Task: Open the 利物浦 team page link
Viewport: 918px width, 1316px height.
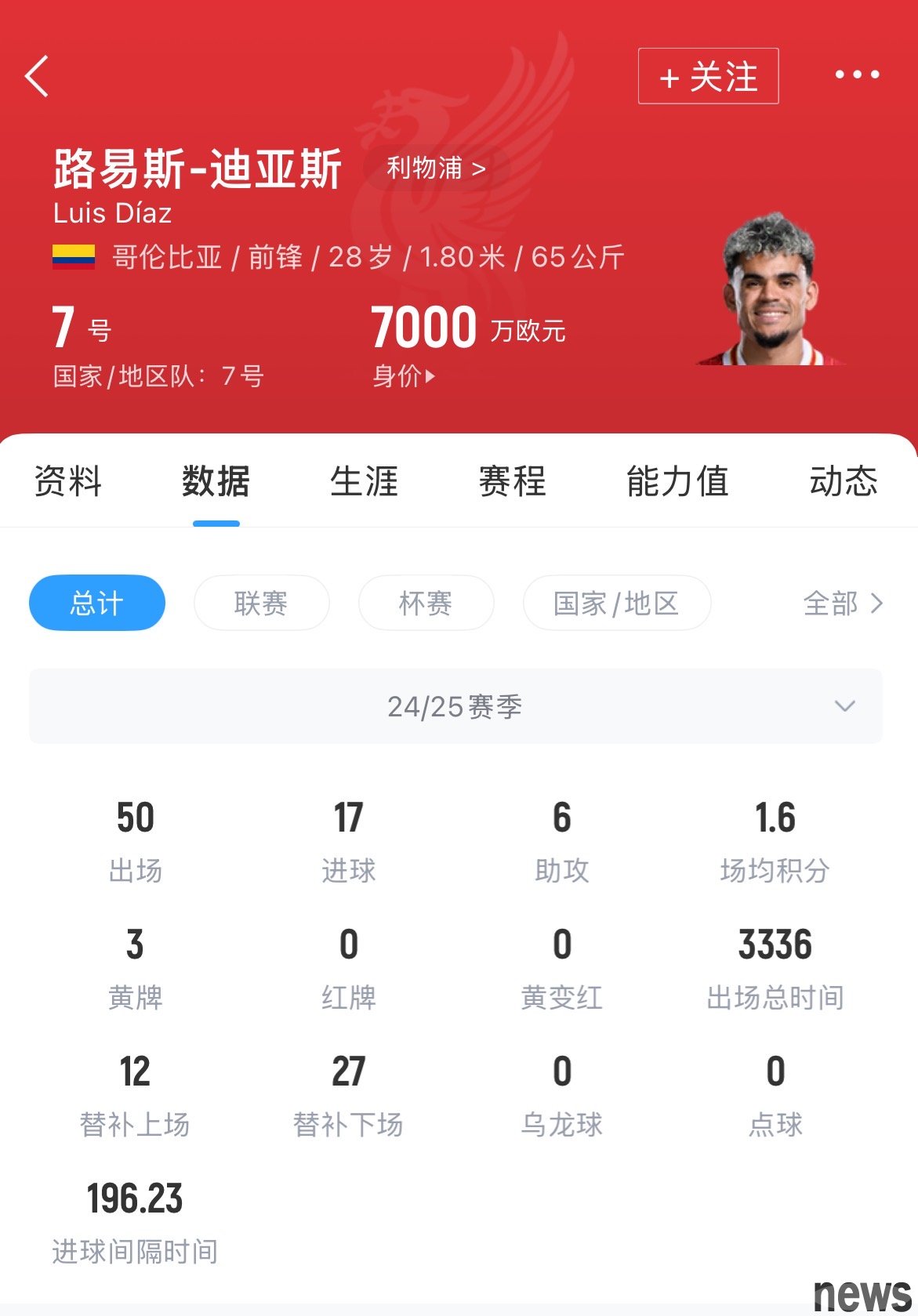Action: click(x=436, y=168)
